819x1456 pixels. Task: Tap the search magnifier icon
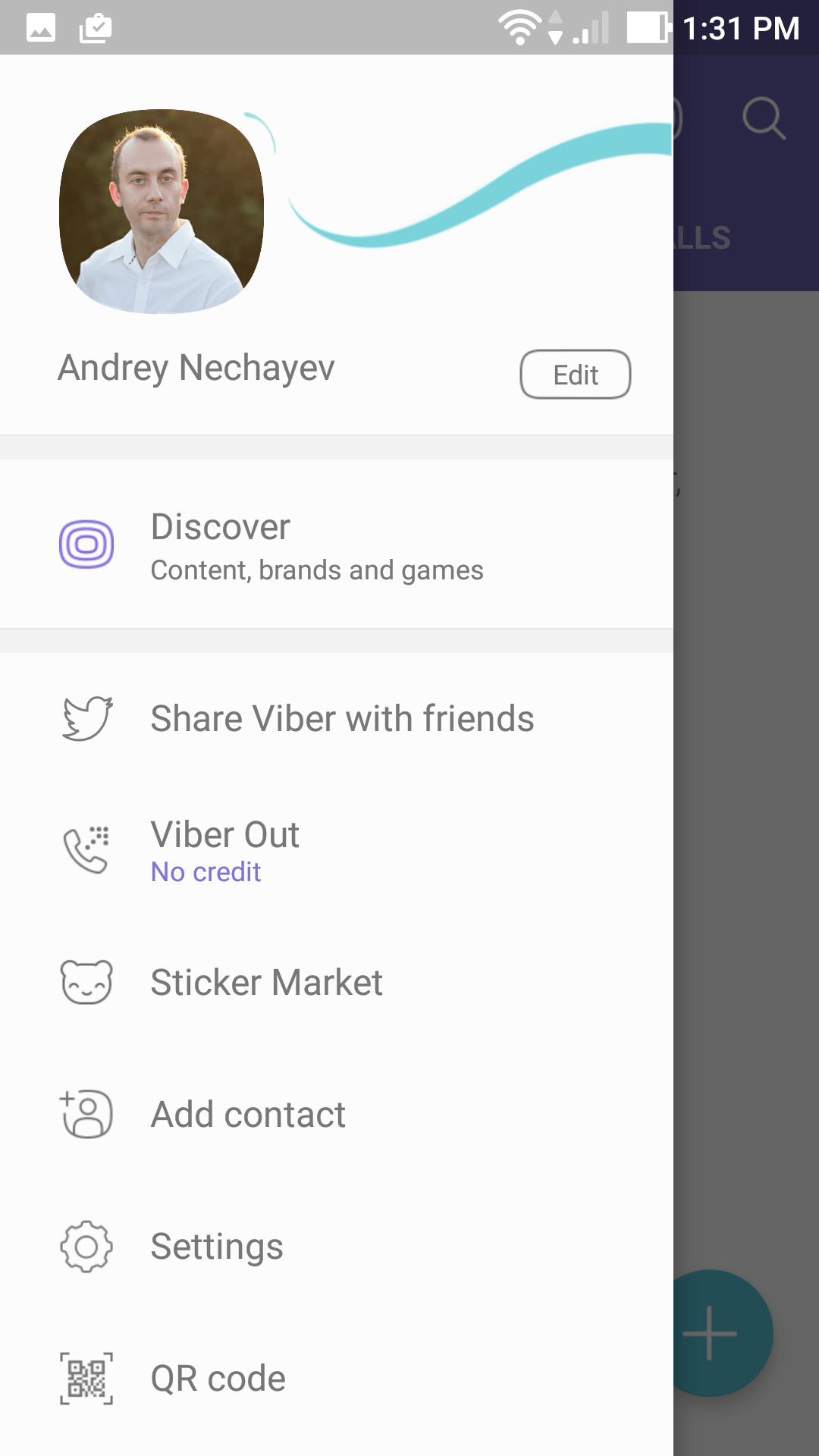763,119
